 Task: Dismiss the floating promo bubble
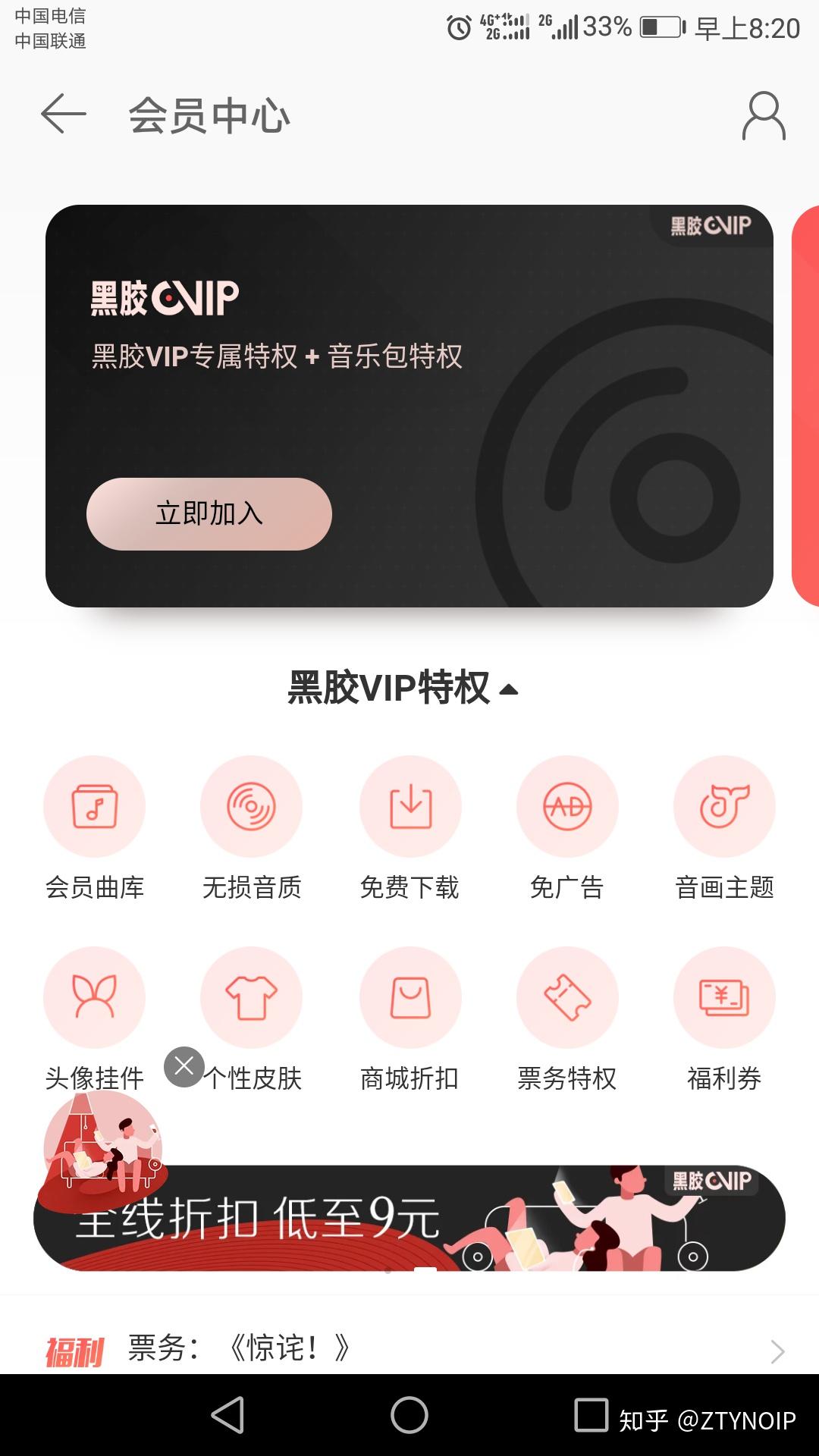[184, 1067]
